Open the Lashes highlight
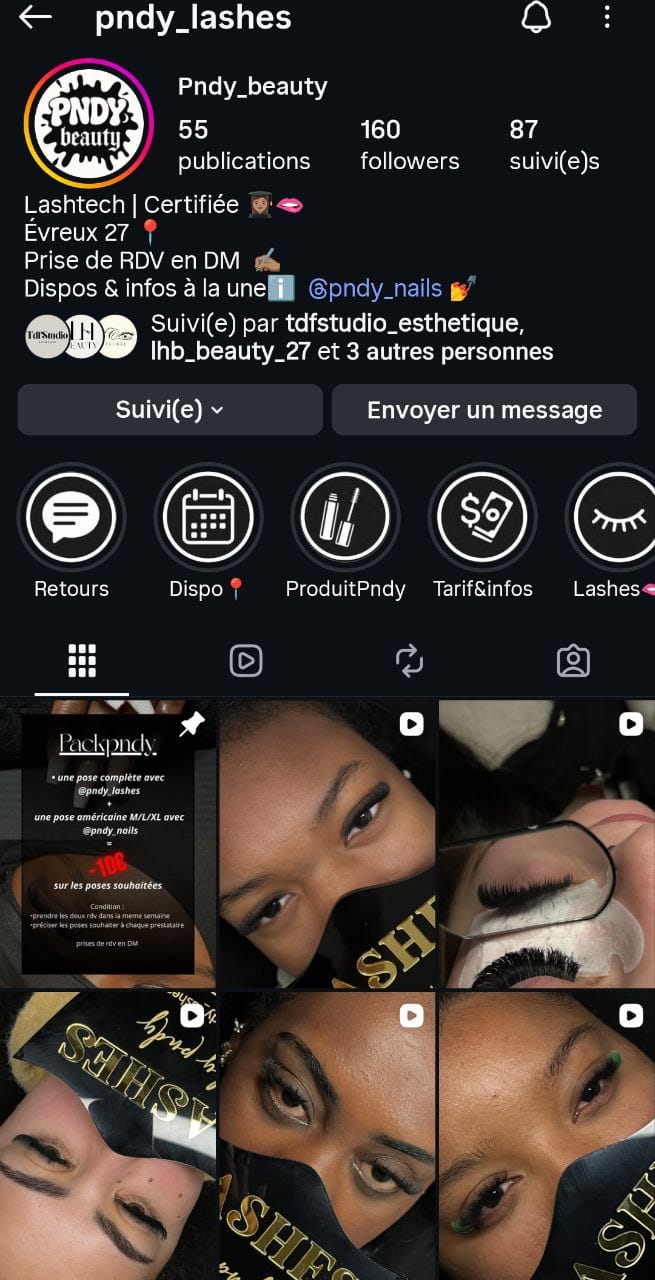The image size is (655, 1280). click(612, 518)
